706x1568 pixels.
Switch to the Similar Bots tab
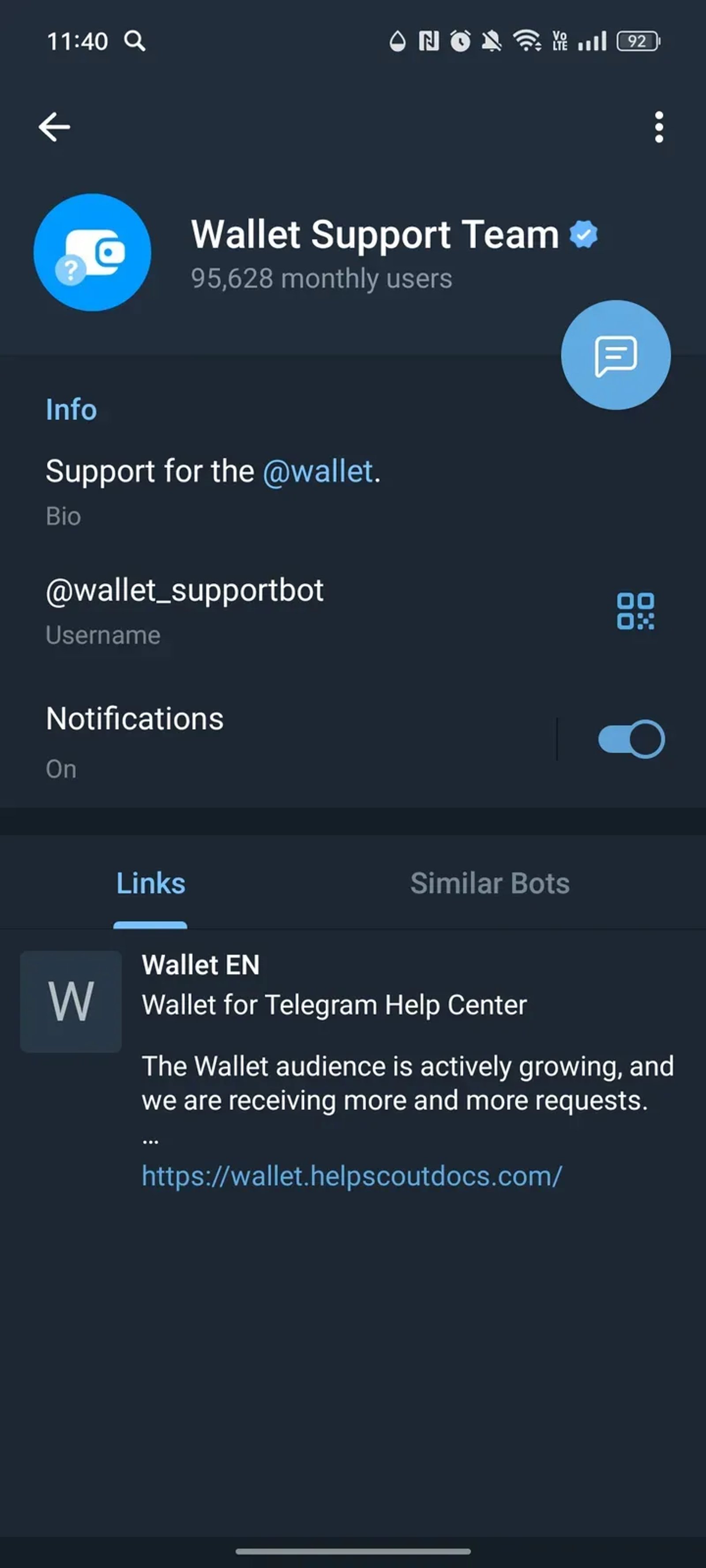489,883
